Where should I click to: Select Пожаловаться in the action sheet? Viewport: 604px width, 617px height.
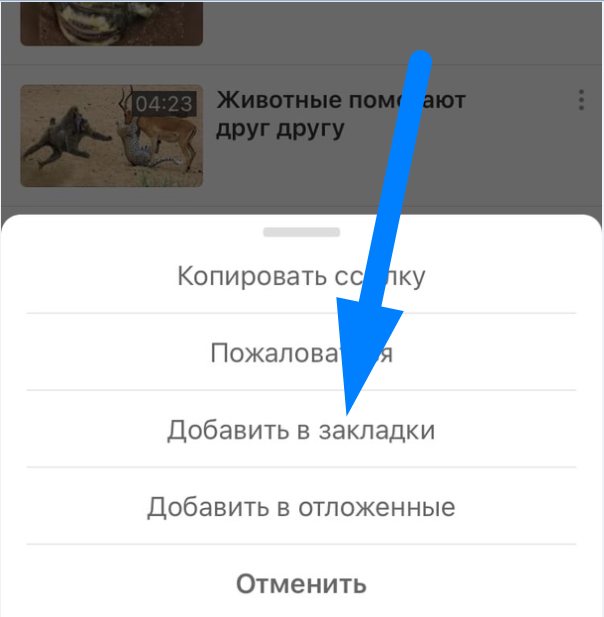300,353
